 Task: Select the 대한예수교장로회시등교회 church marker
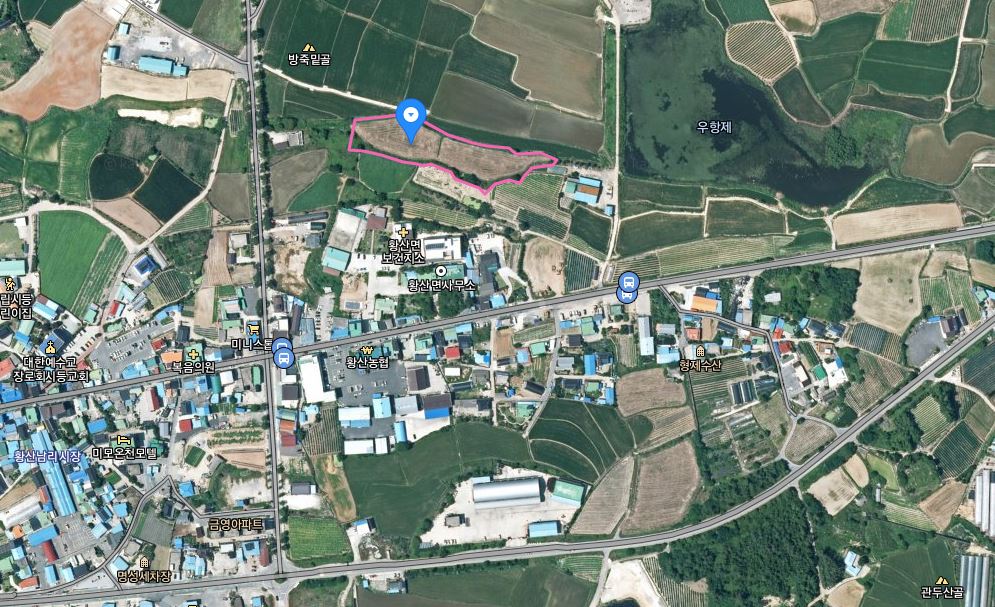coord(45,347)
